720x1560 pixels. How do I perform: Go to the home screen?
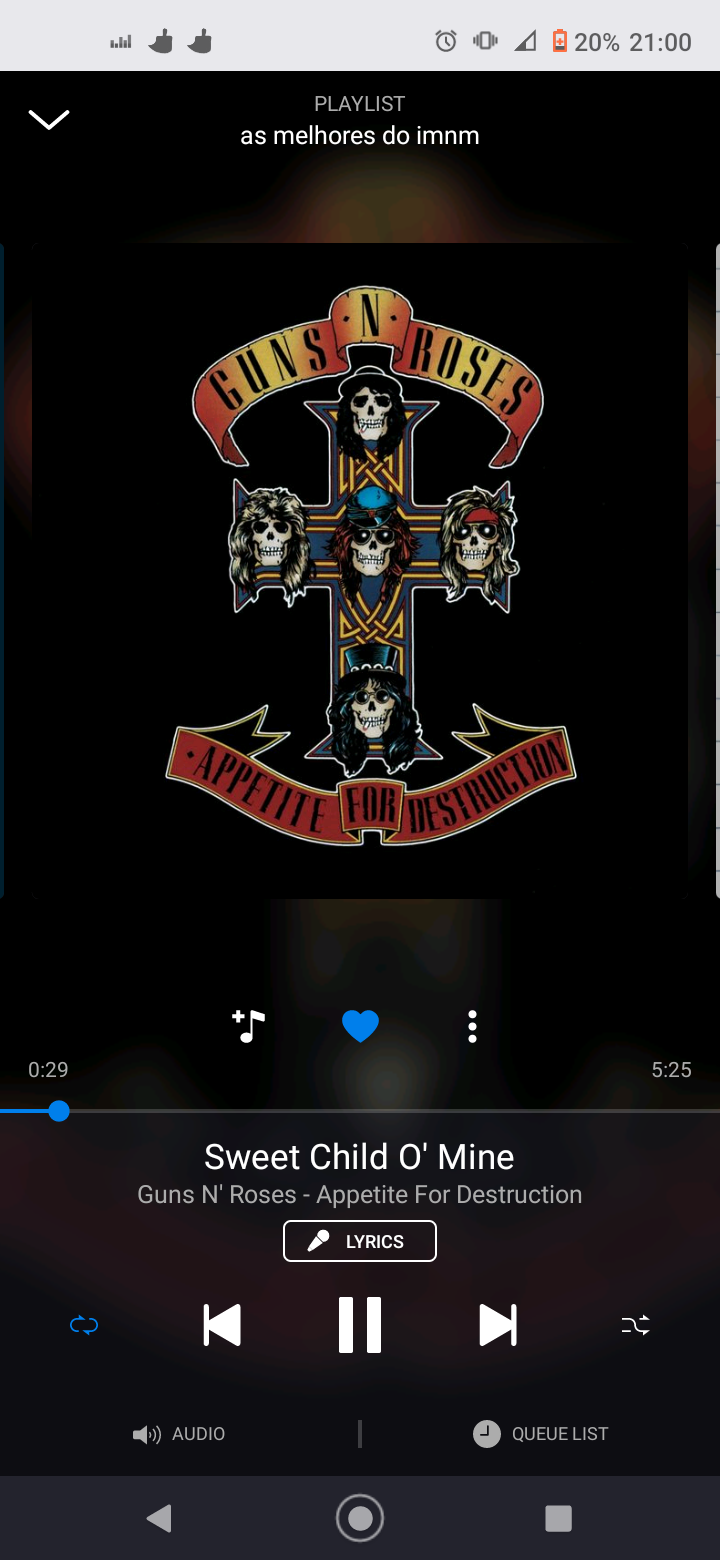[360, 1518]
